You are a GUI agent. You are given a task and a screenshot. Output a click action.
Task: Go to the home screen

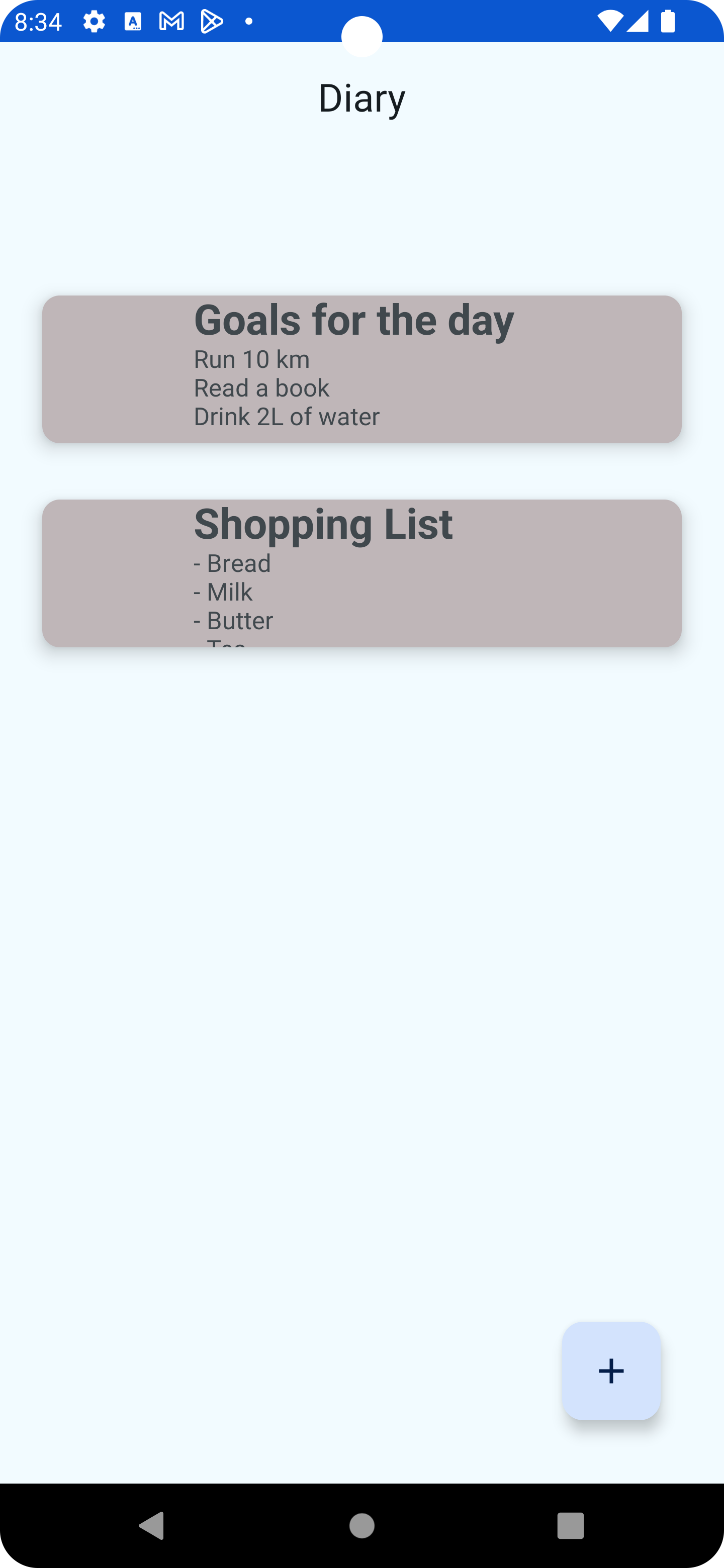[x=361, y=1525]
